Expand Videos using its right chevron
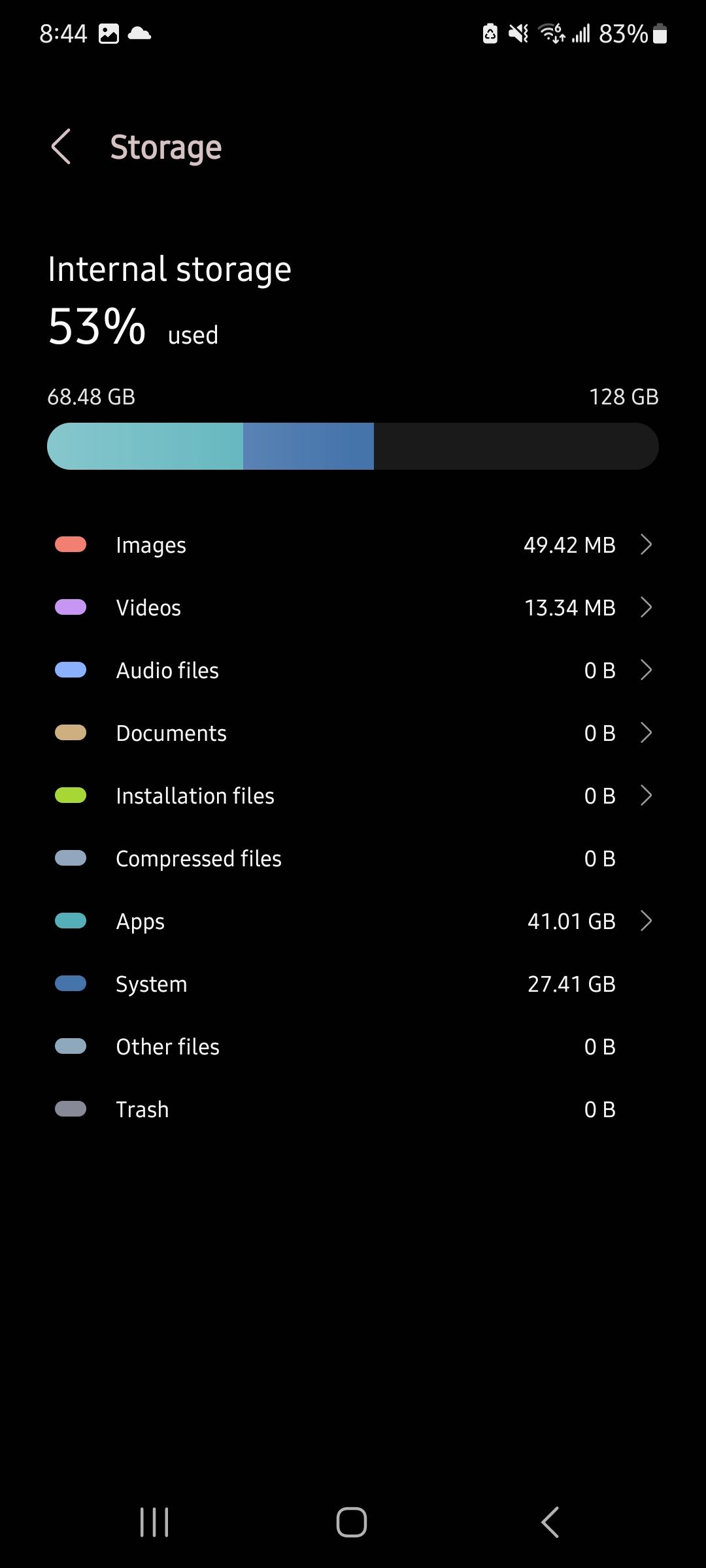706x1568 pixels. tap(646, 607)
